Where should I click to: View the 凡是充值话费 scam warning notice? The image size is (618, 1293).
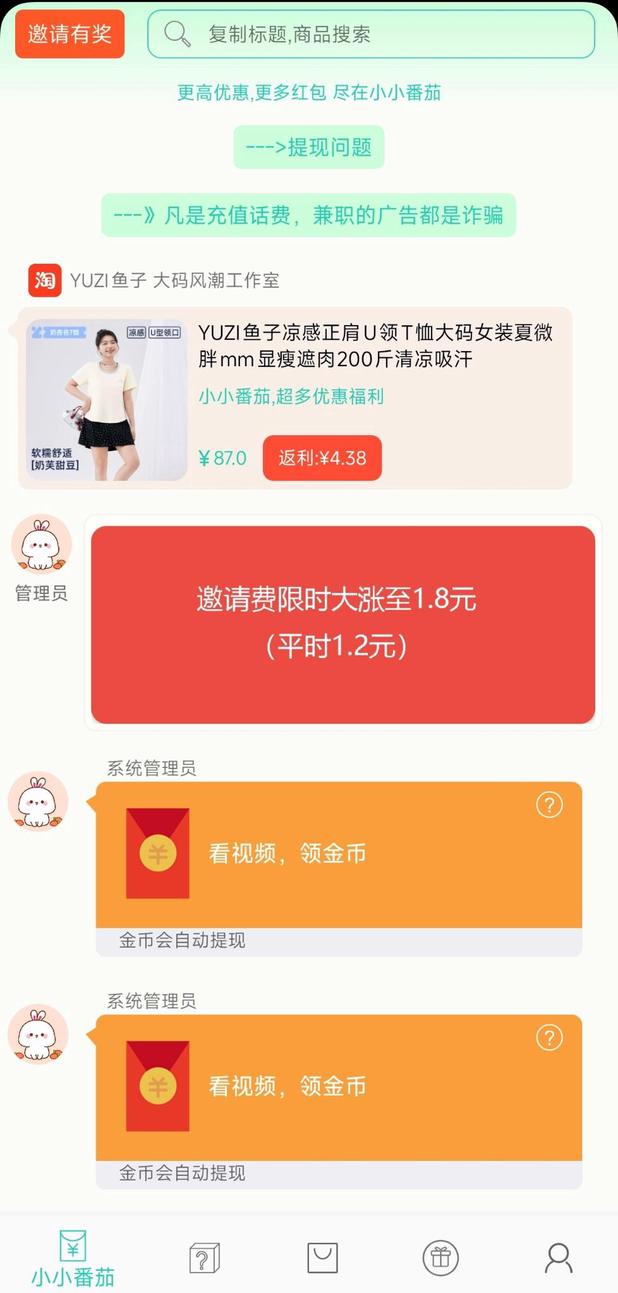[x=309, y=215]
